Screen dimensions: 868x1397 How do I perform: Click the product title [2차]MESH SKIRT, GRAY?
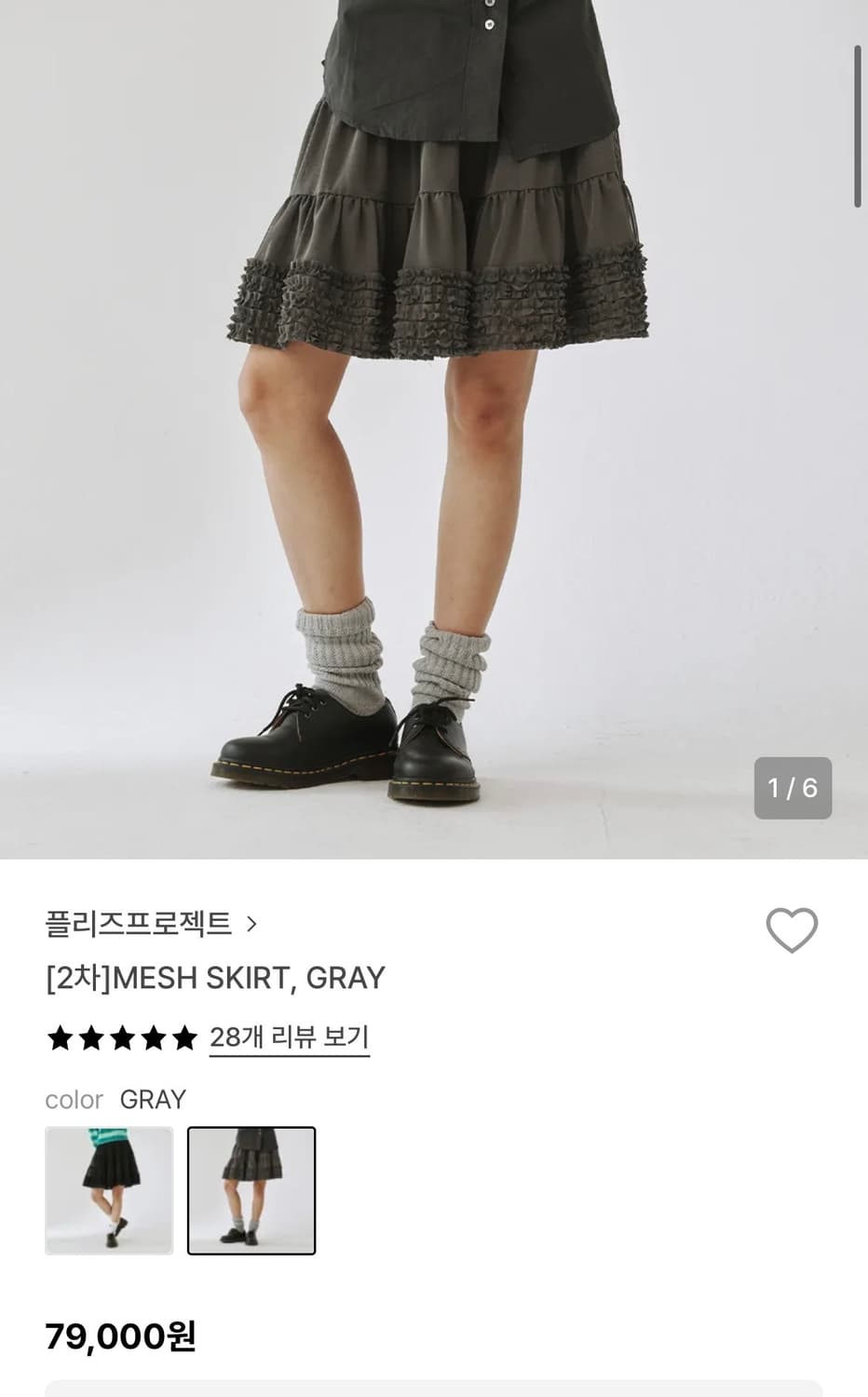click(x=214, y=977)
